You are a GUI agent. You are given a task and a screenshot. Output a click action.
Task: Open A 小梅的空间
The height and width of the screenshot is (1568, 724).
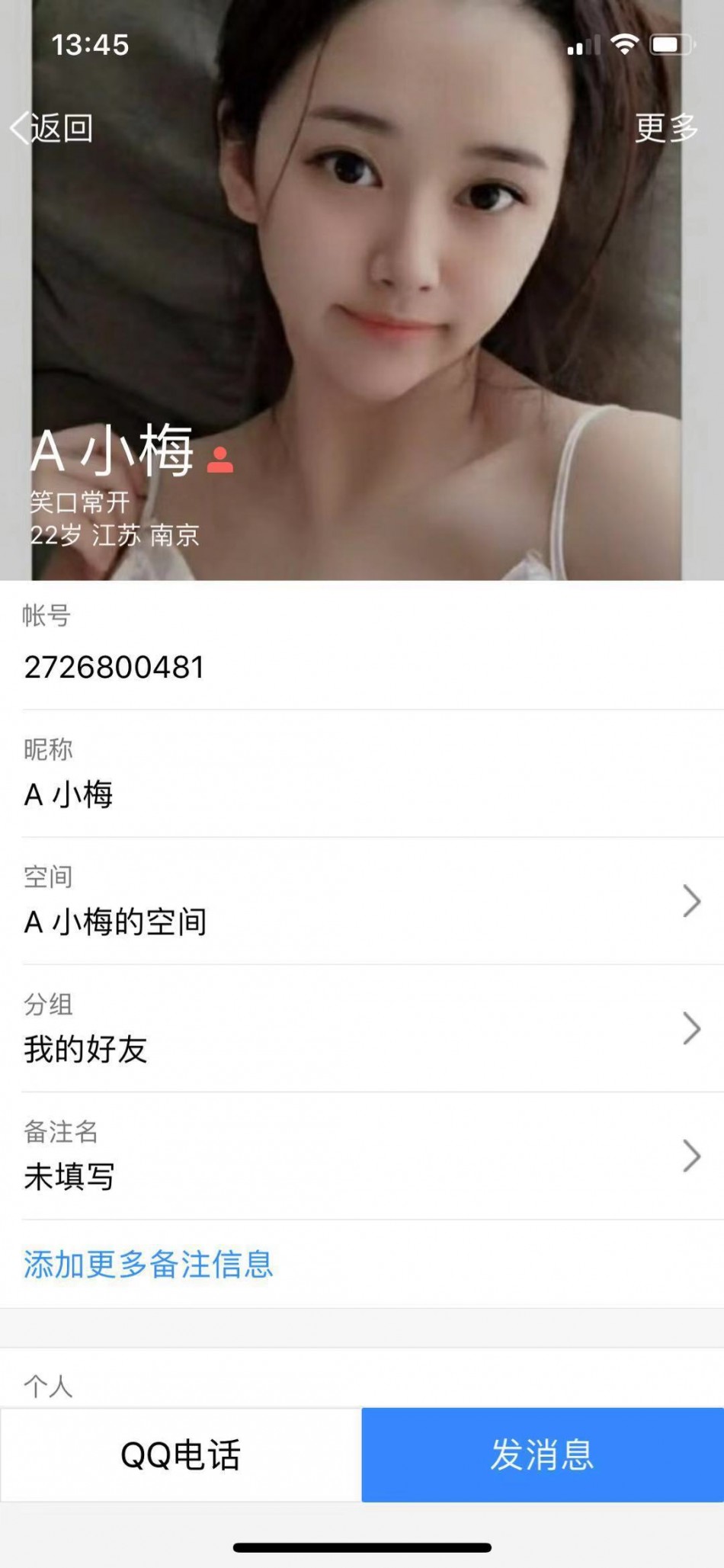[362, 903]
